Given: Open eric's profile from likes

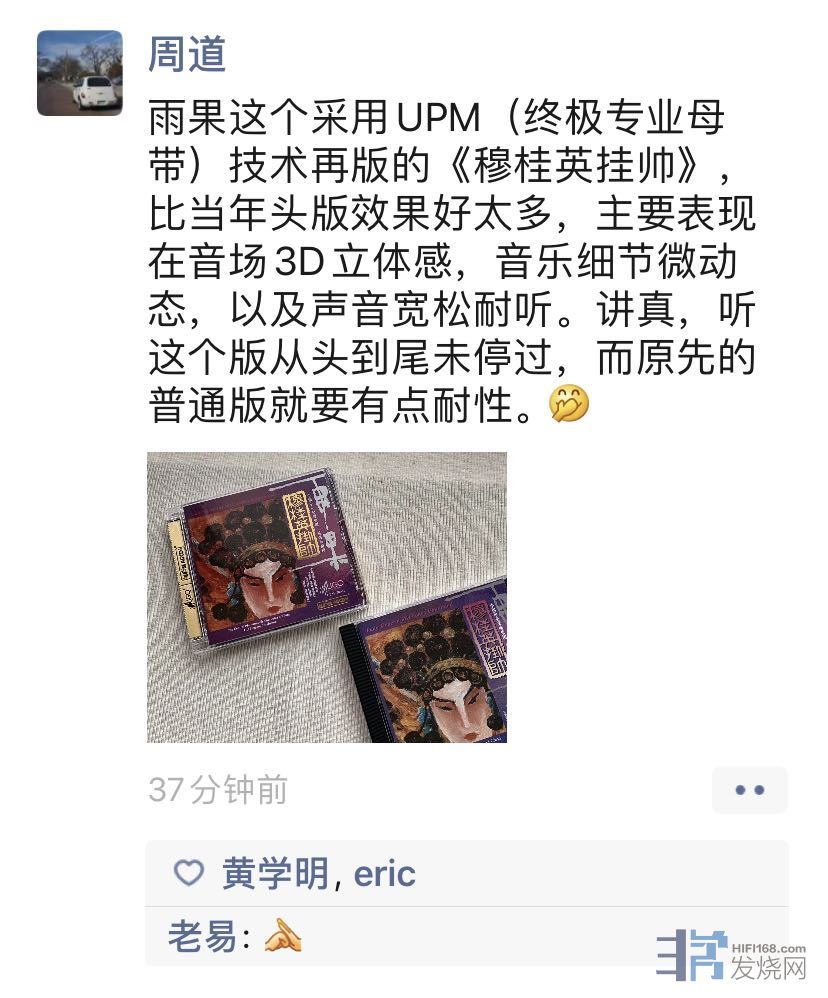Looking at the screenshot, I should tap(384, 874).
